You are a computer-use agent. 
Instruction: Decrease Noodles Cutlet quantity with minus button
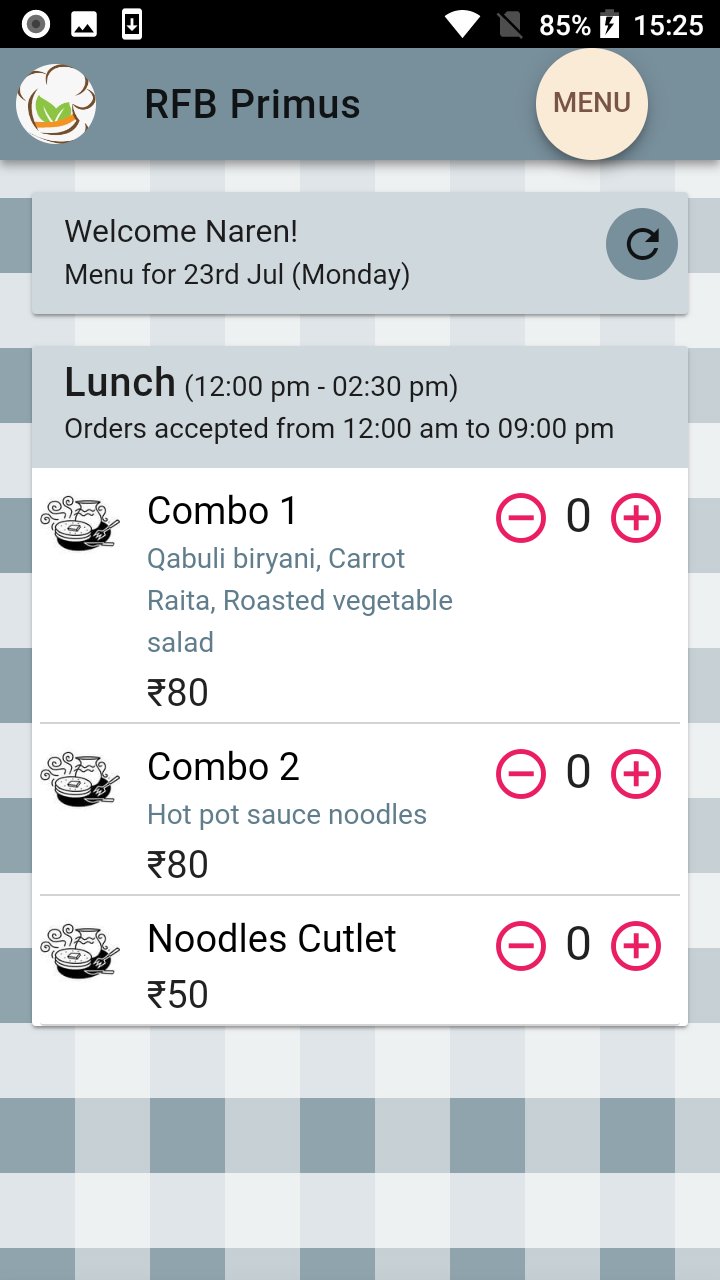tap(520, 945)
